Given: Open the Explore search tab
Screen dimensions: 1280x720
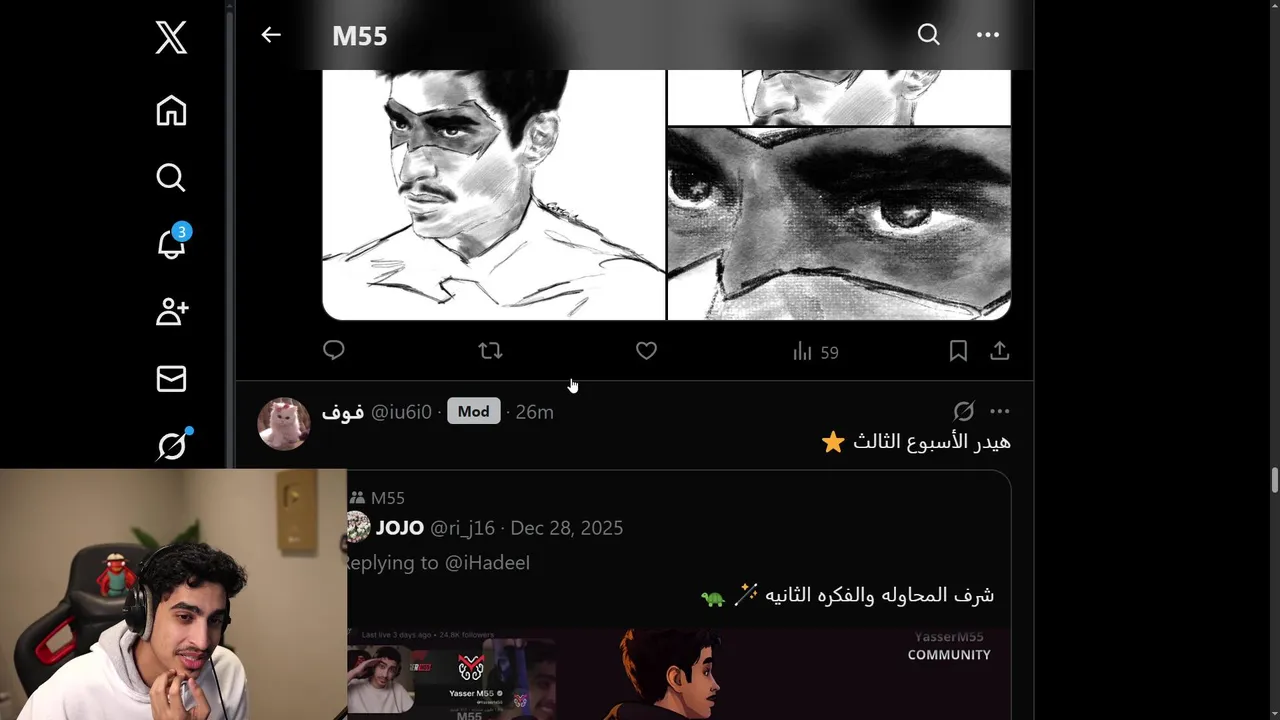Looking at the screenshot, I should (x=171, y=177).
